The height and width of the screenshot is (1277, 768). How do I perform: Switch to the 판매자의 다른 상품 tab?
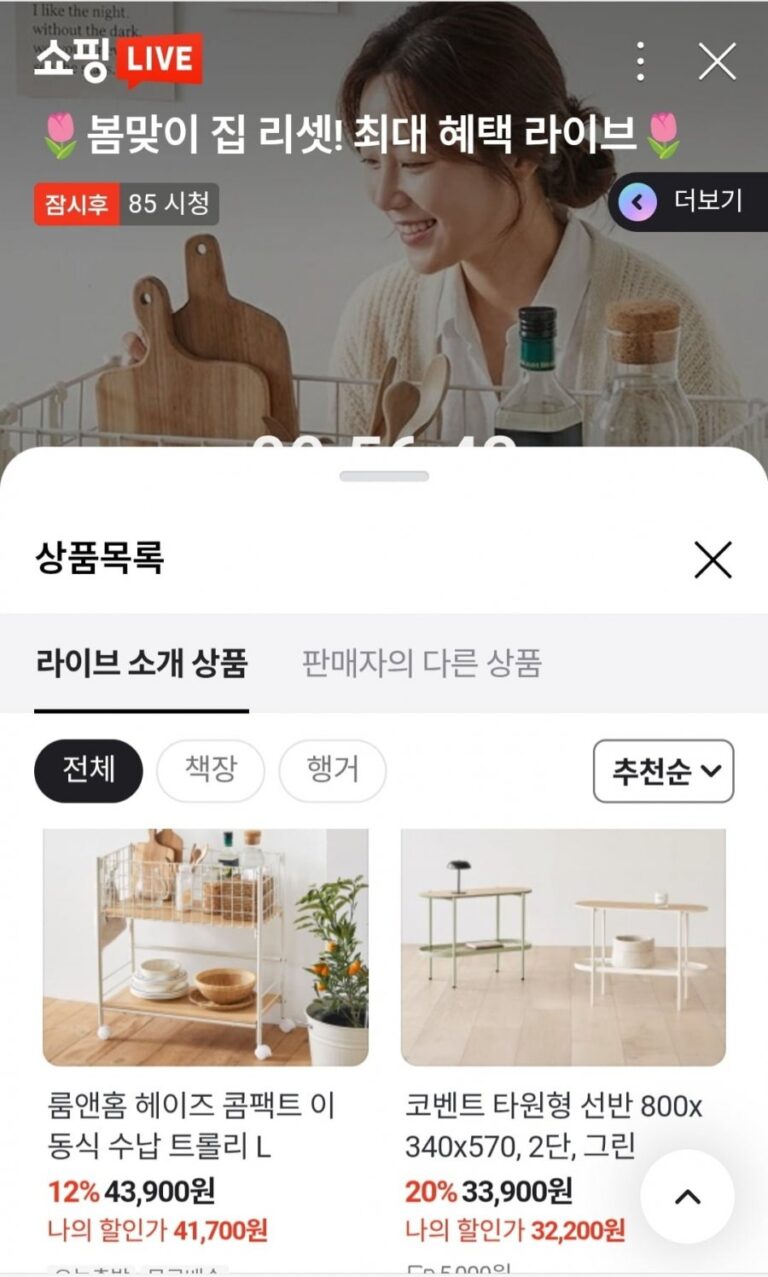point(421,663)
